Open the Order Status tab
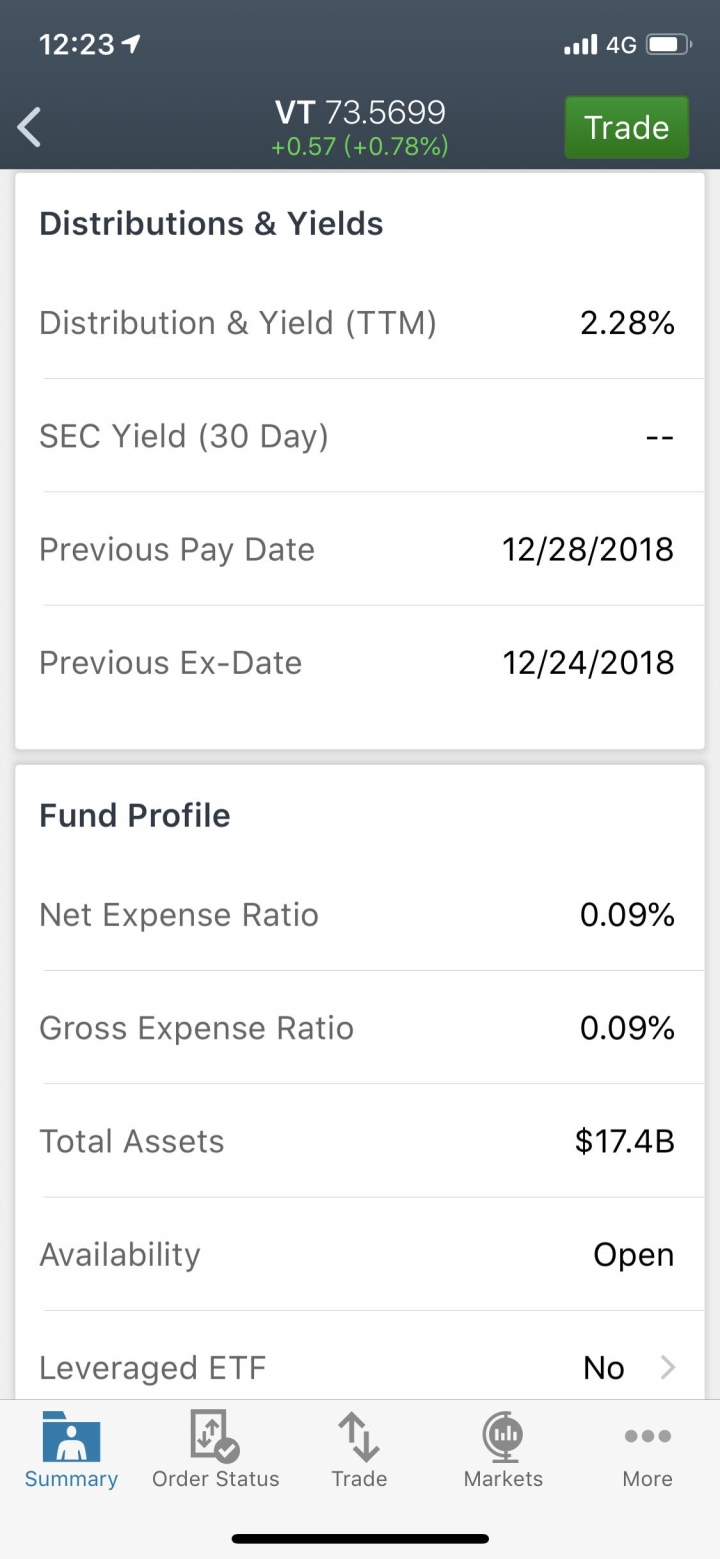The image size is (720, 1559). (215, 1449)
